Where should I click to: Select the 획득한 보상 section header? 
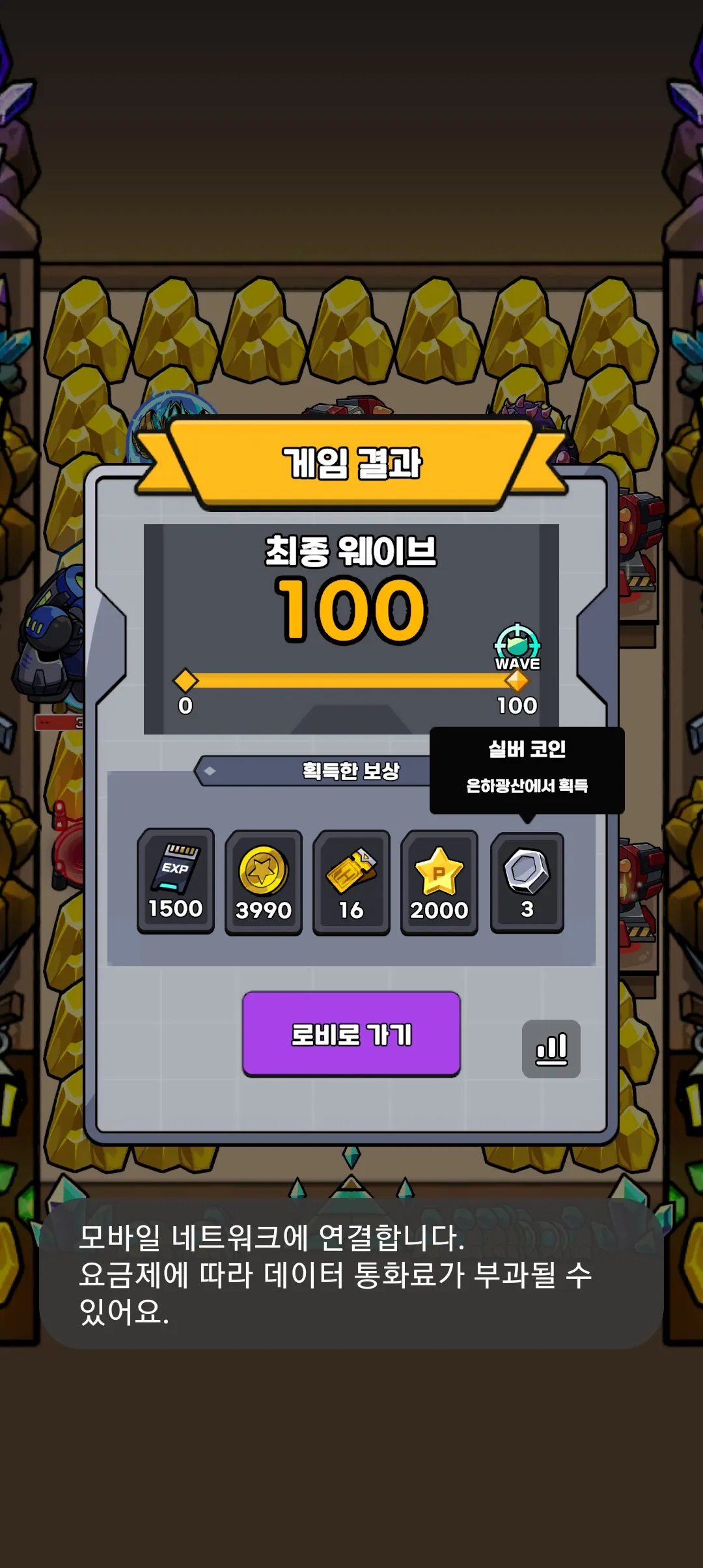[351, 772]
